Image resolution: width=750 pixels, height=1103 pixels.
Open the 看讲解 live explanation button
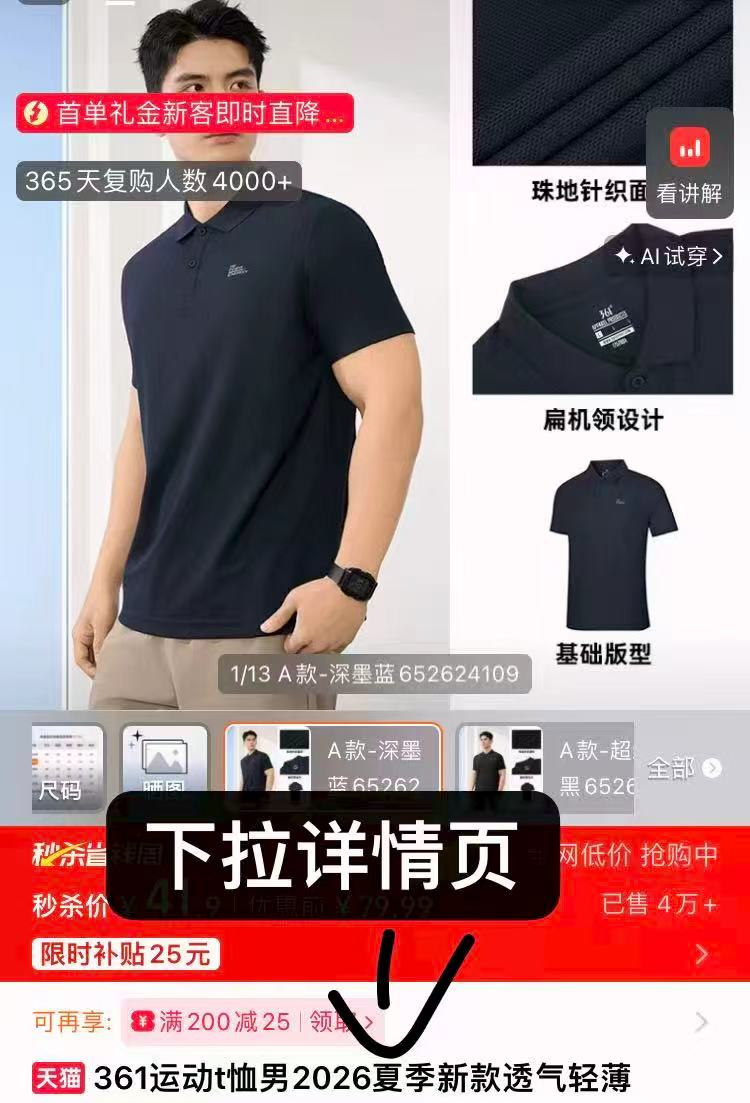[689, 164]
